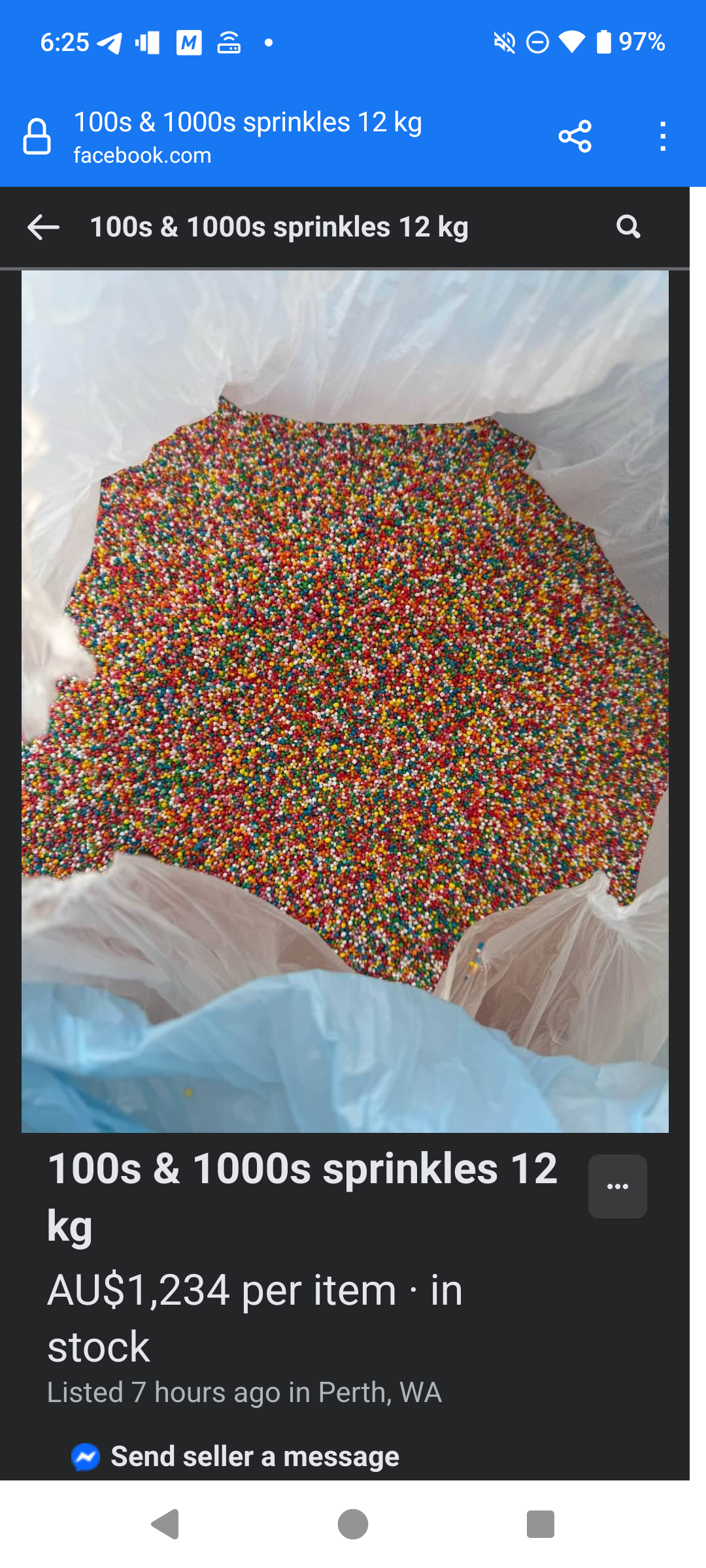View site security lock info
The width and height of the screenshot is (706, 1568).
37,137
